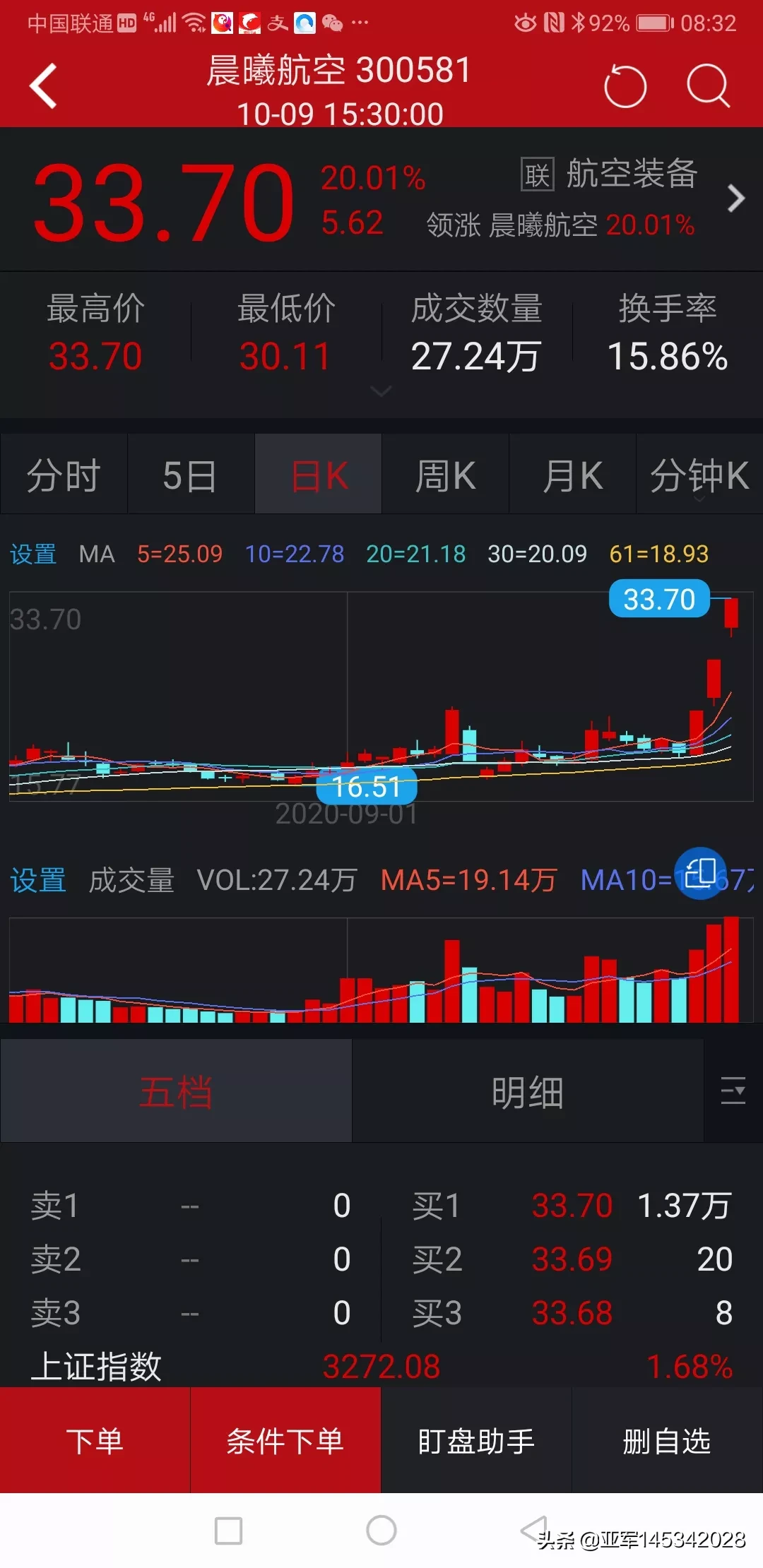Expand more quote details chevron
This screenshot has height=1568, width=763.
pyautogui.click(x=381, y=391)
